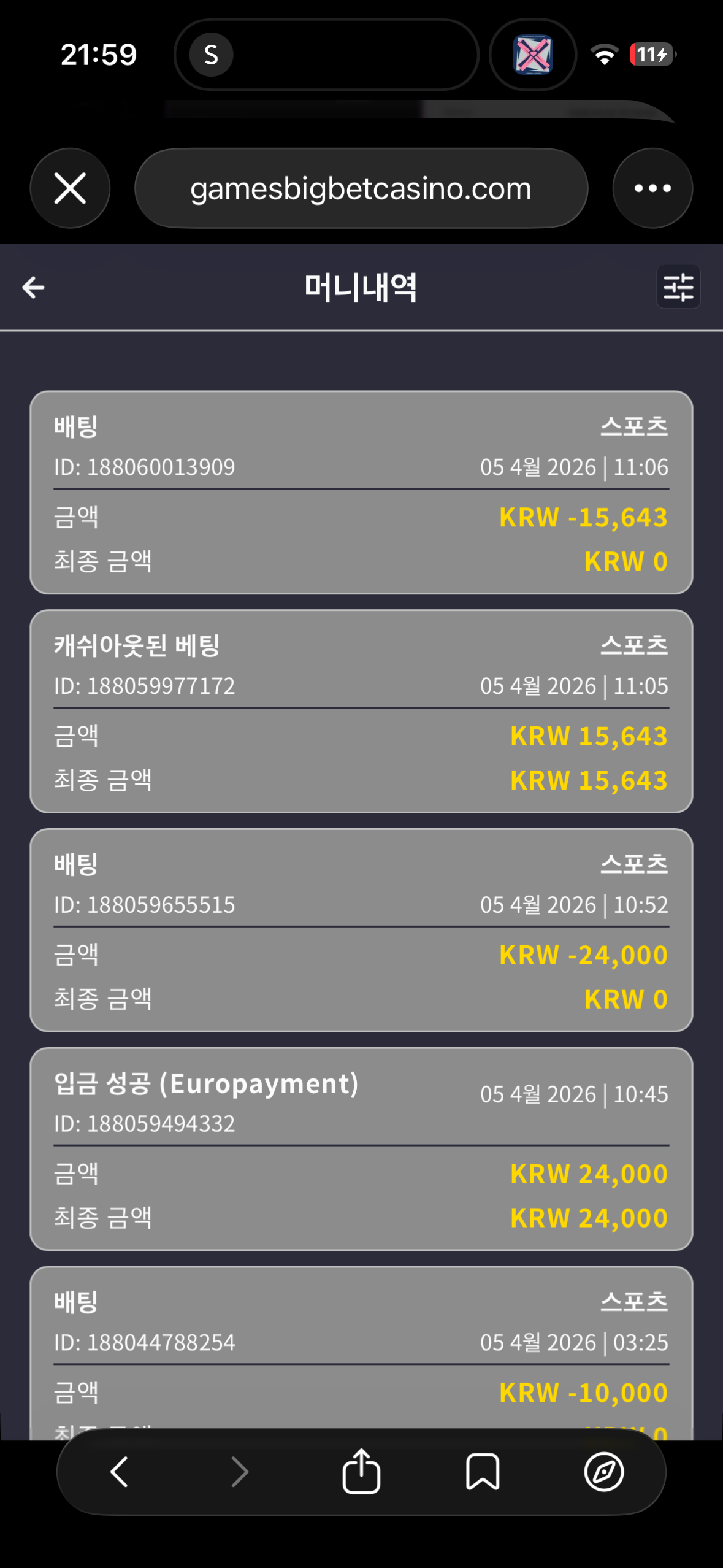
Task: Navigate back in the browser toolbar
Action: coord(119,1472)
